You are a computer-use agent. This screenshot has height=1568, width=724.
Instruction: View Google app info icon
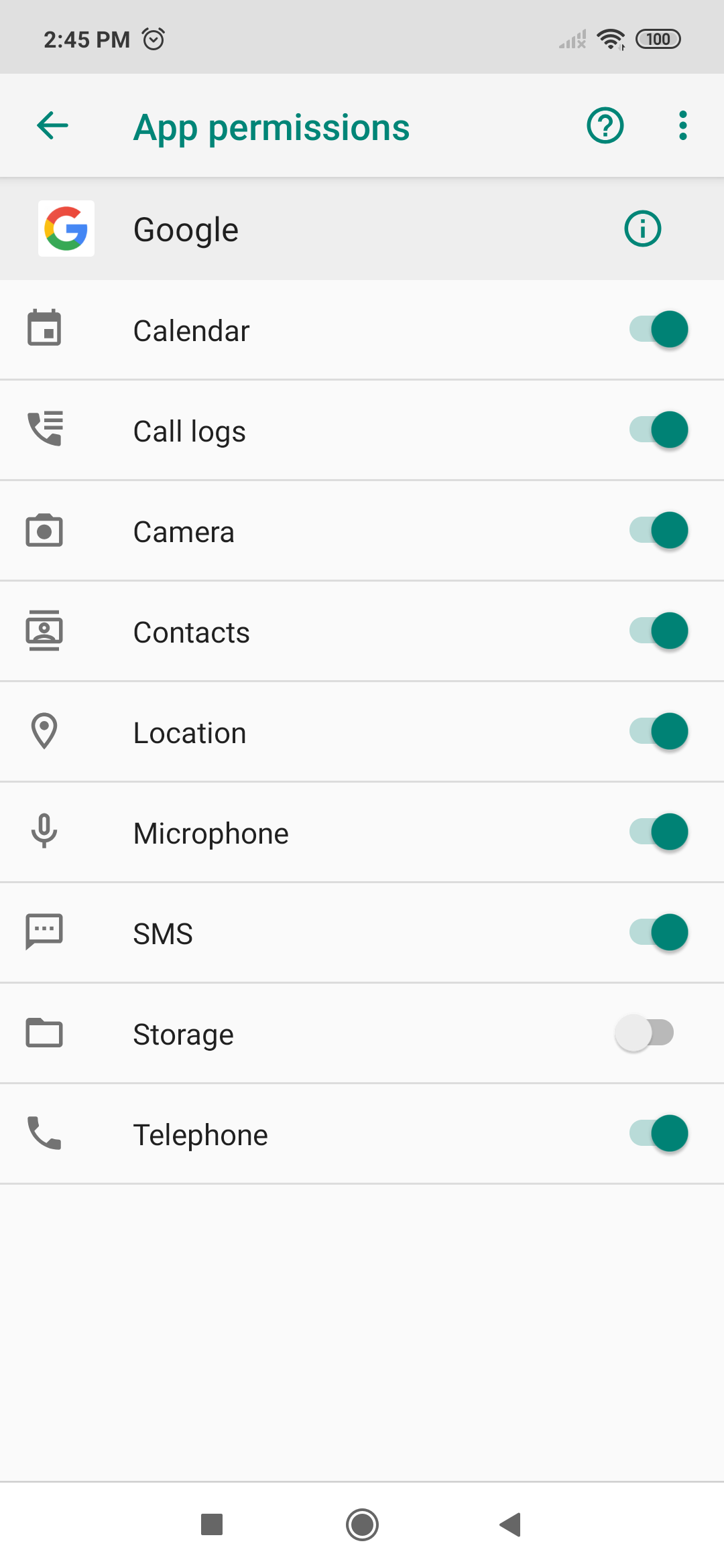coord(642,228)
